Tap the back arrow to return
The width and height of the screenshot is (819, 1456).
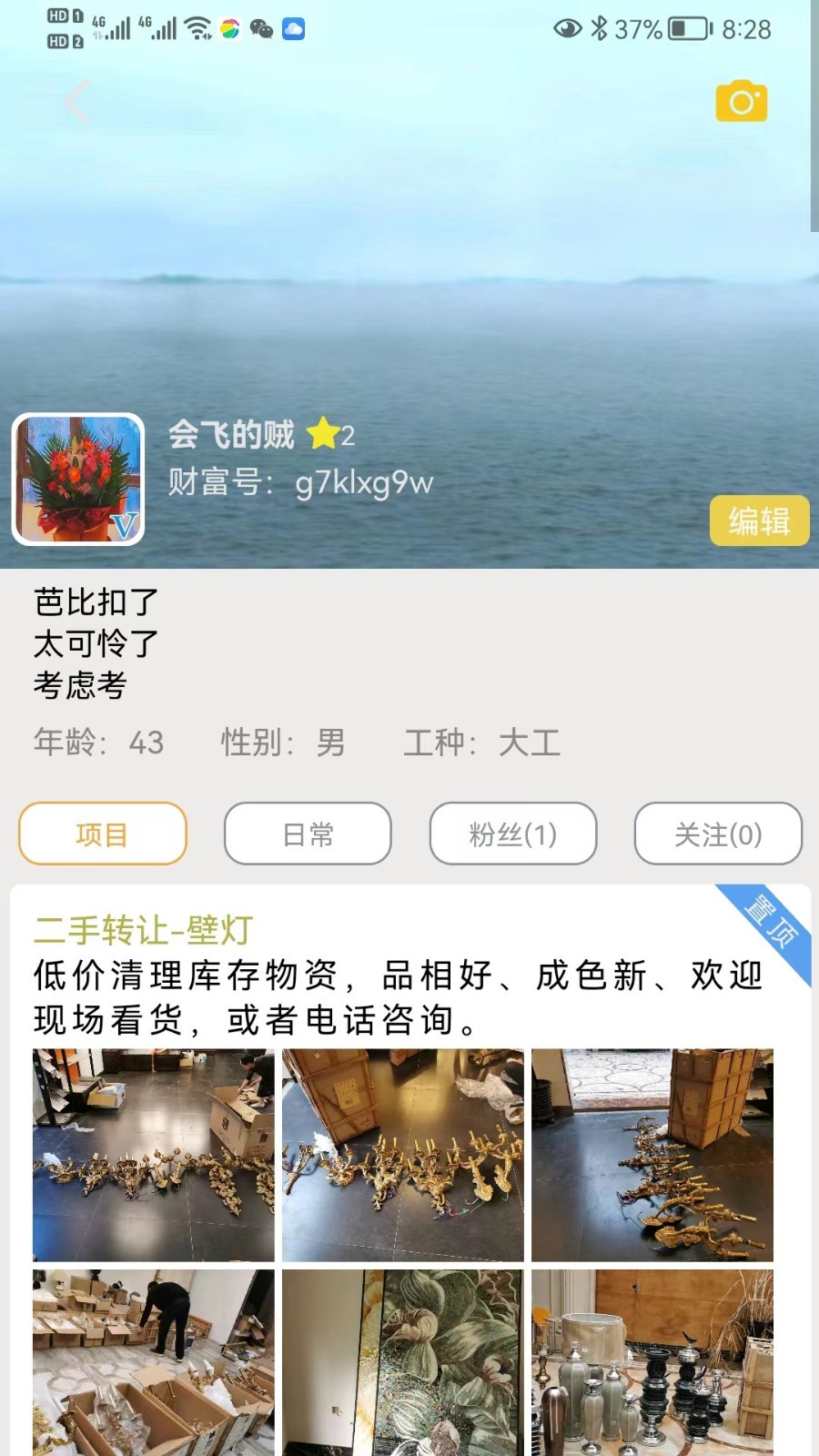(77, 101)
